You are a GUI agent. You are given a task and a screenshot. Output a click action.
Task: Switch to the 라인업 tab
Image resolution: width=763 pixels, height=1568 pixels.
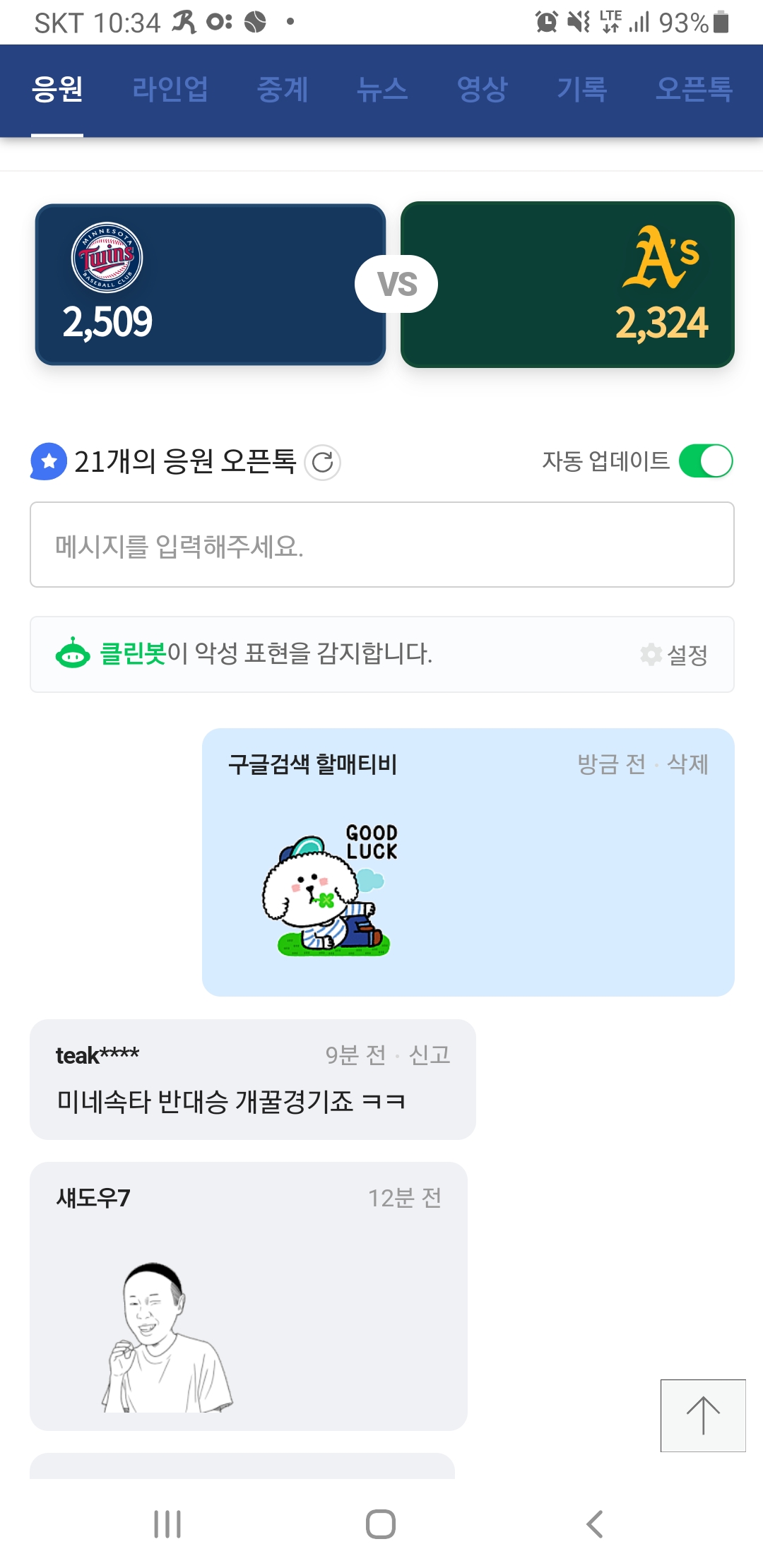(x=170, y=90)
